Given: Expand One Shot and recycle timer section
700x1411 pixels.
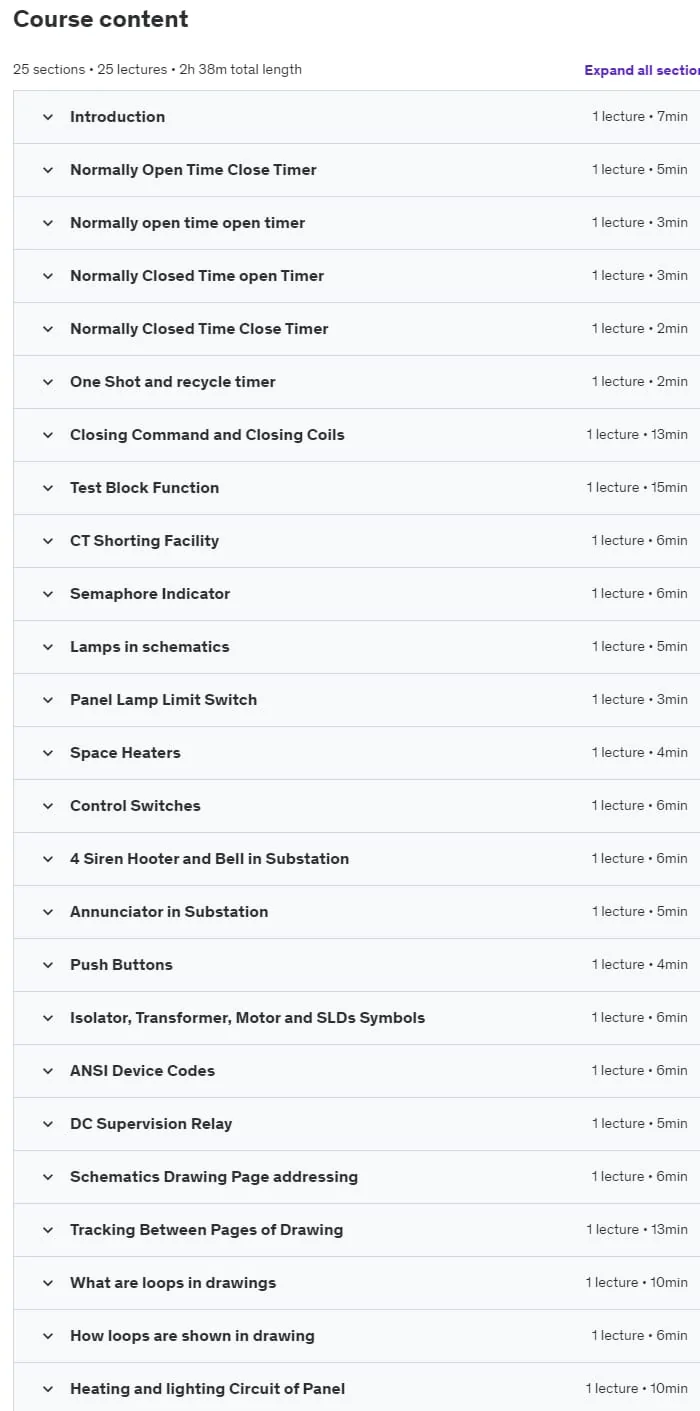Looking at the screenshot, I should click(357, 382).
